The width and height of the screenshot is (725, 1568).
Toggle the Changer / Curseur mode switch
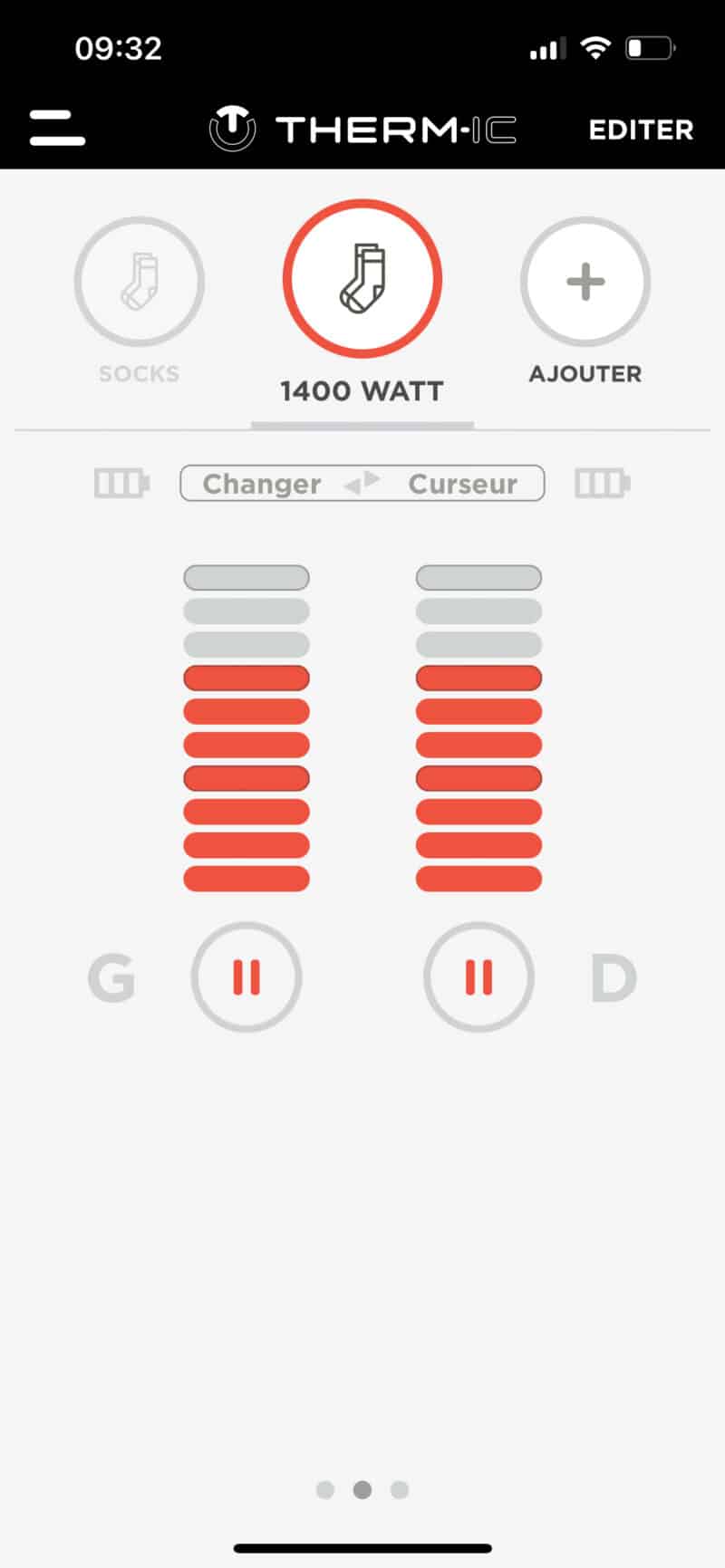[x=362, y=484]
